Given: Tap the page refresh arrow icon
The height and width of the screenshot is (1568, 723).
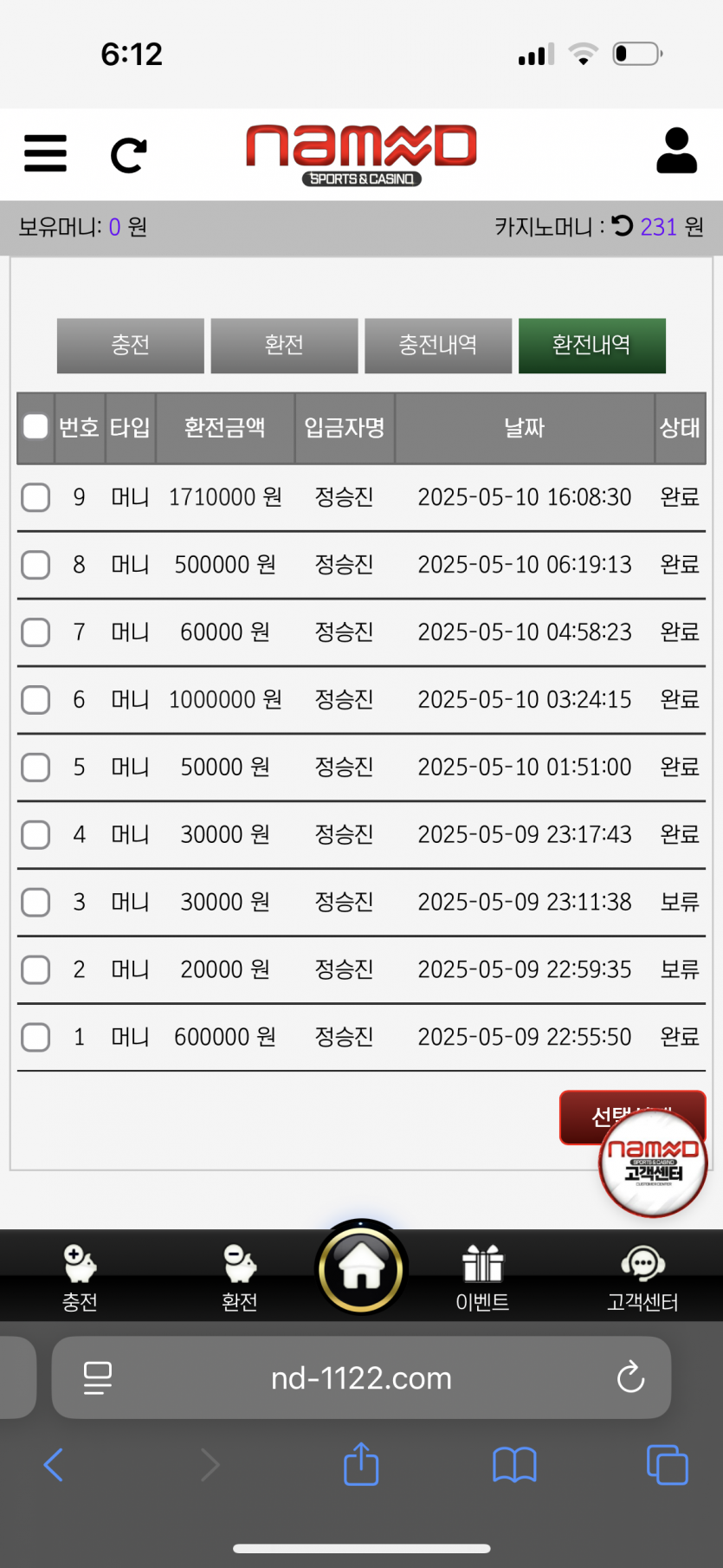Looking at the screenshot, I should (129, 155).
